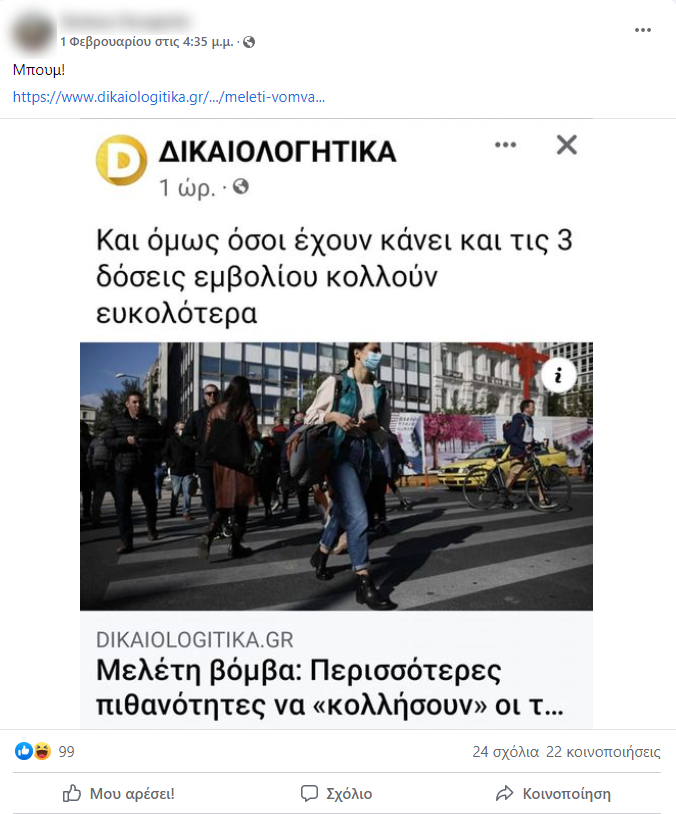Viewport: 676px width, 814px height.
Task: Share the post via Κοινοποίηση
Action: [x=554, y=794]
